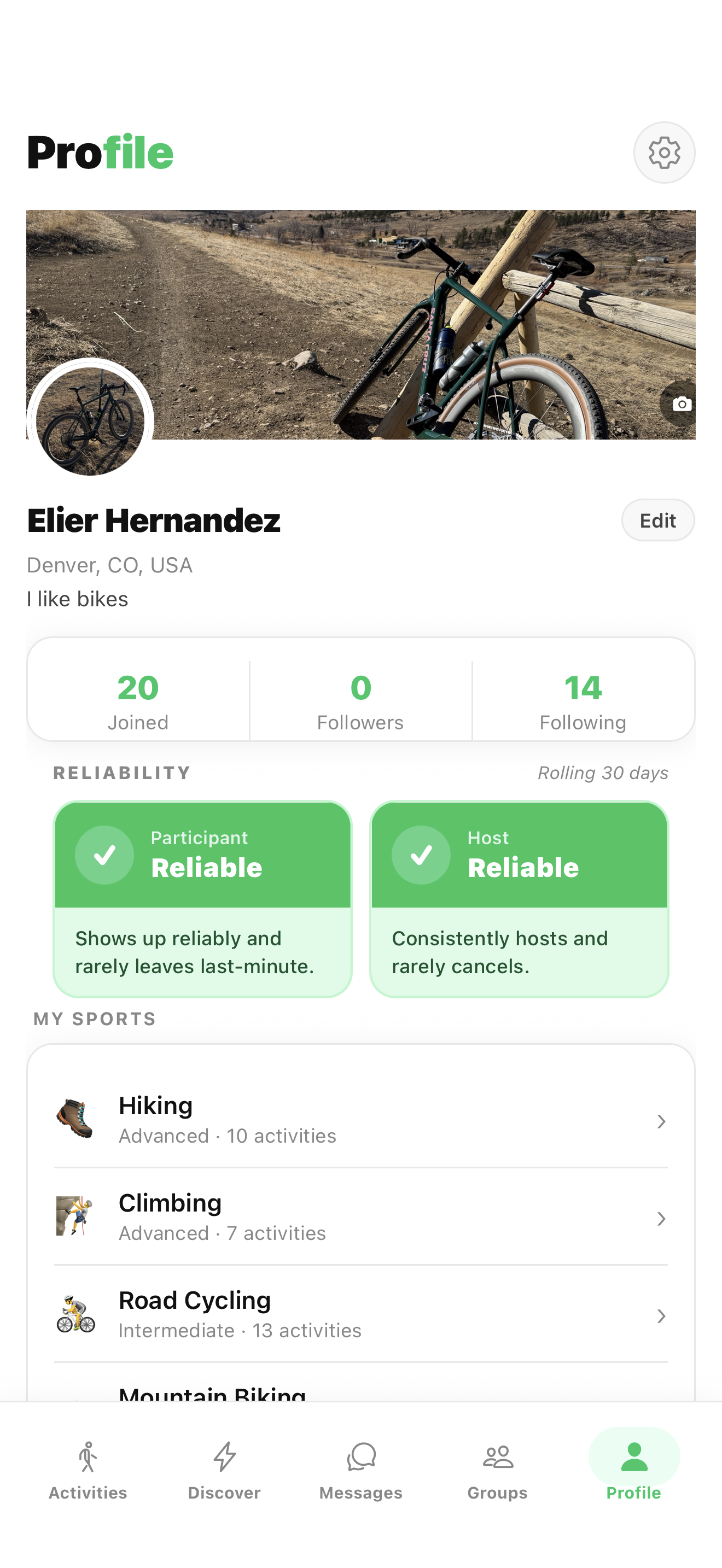Select the Profile tab

pyautogui.click(x=634, y=1471)
